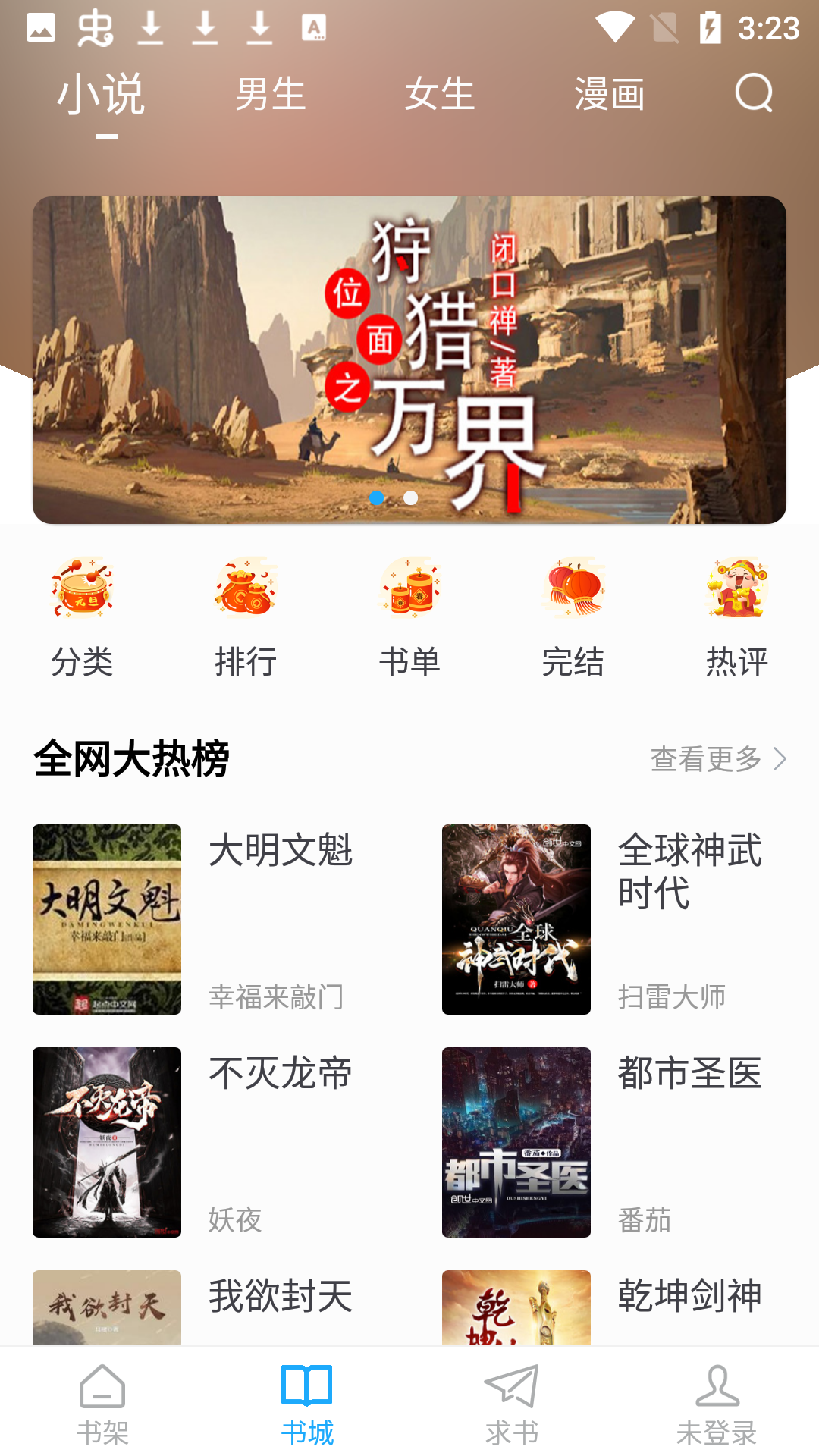Viewport: 819px width, 1456px height.
Task: Open the 大明文魁 book cover
Action: (x=106, y=919)
